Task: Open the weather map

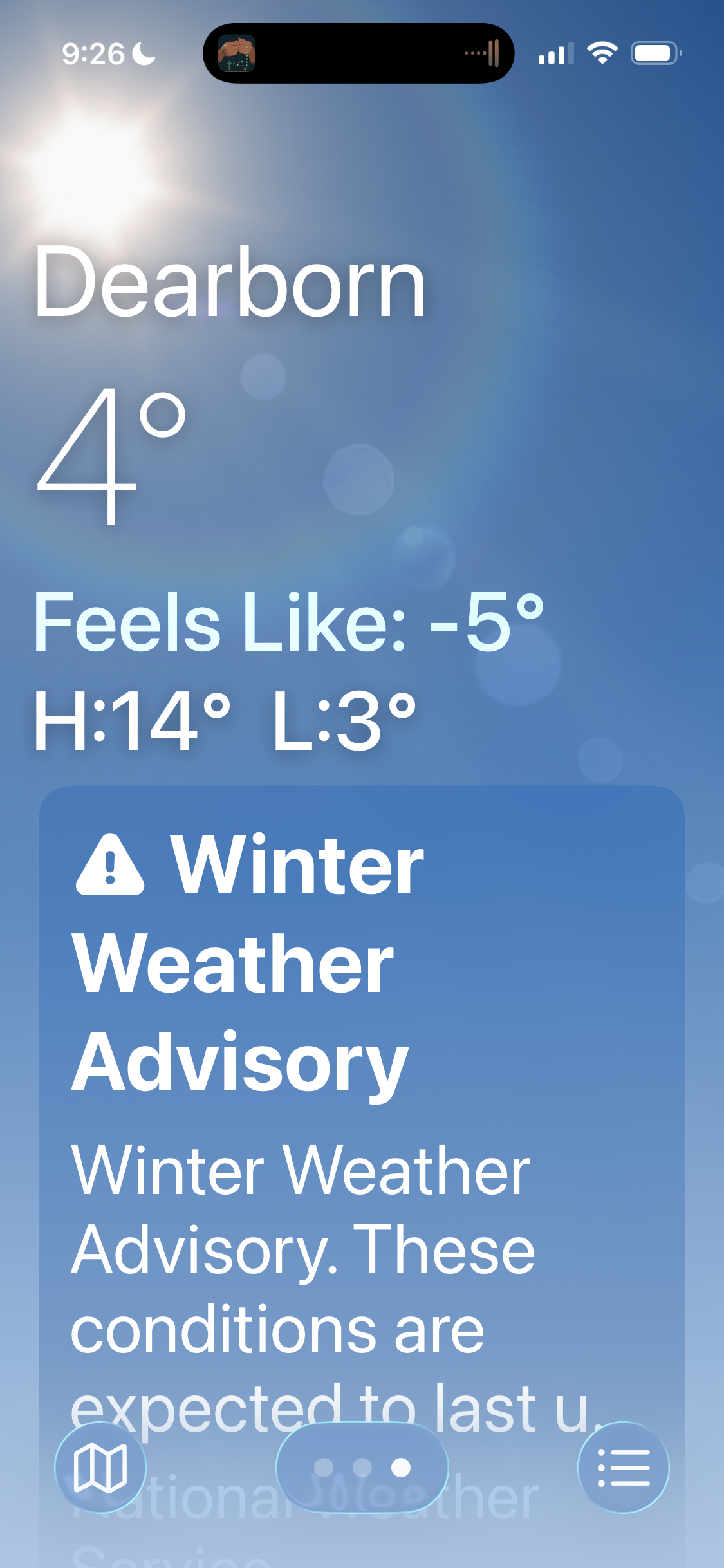Action: click(100, 1468)
